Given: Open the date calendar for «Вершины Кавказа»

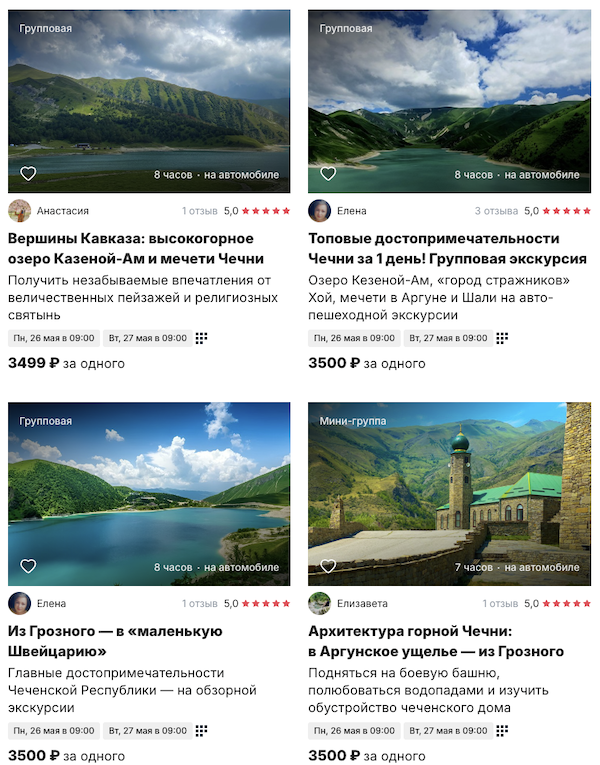Looking at the screenshot, I should pyautogui.click(x=201, y=338).
